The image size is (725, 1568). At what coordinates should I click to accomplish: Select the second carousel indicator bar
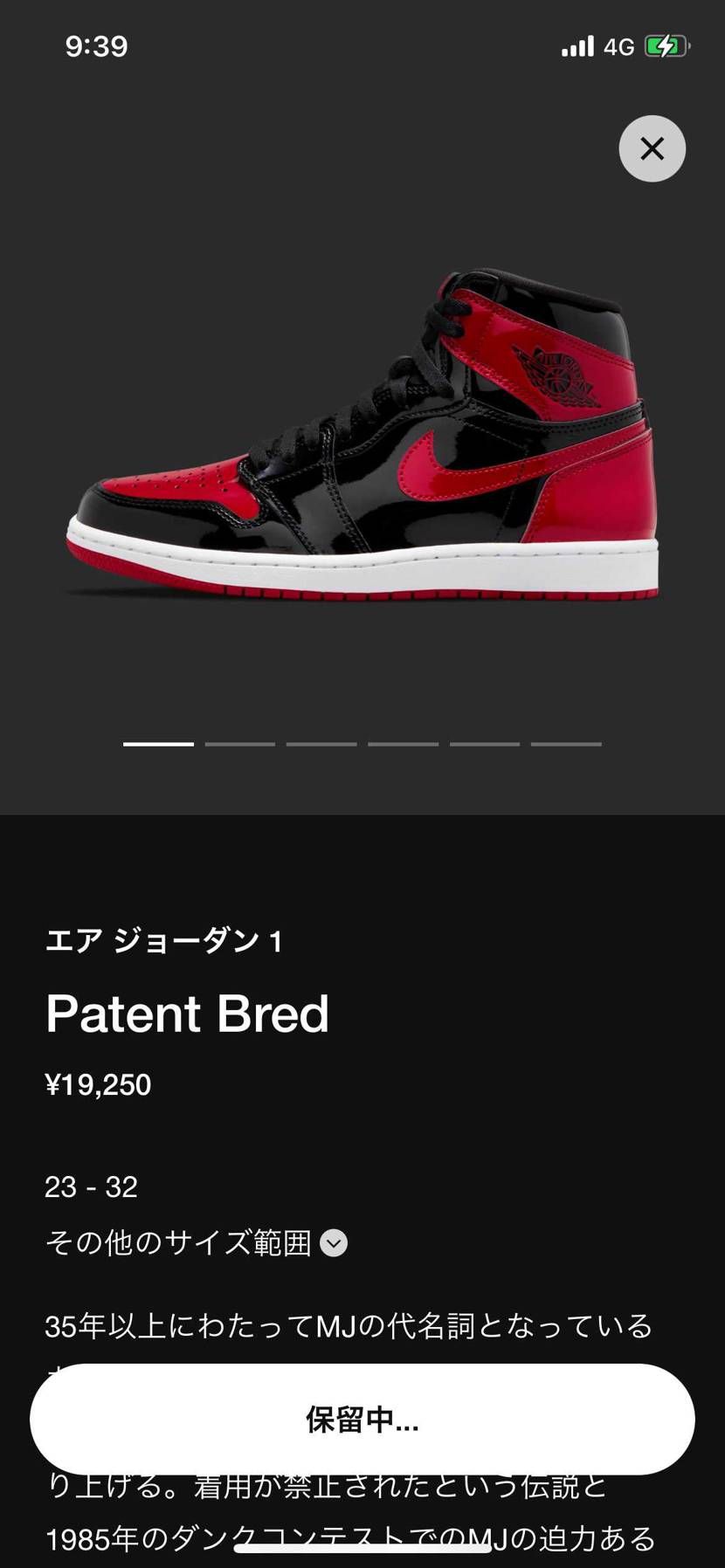coord(238,744)
